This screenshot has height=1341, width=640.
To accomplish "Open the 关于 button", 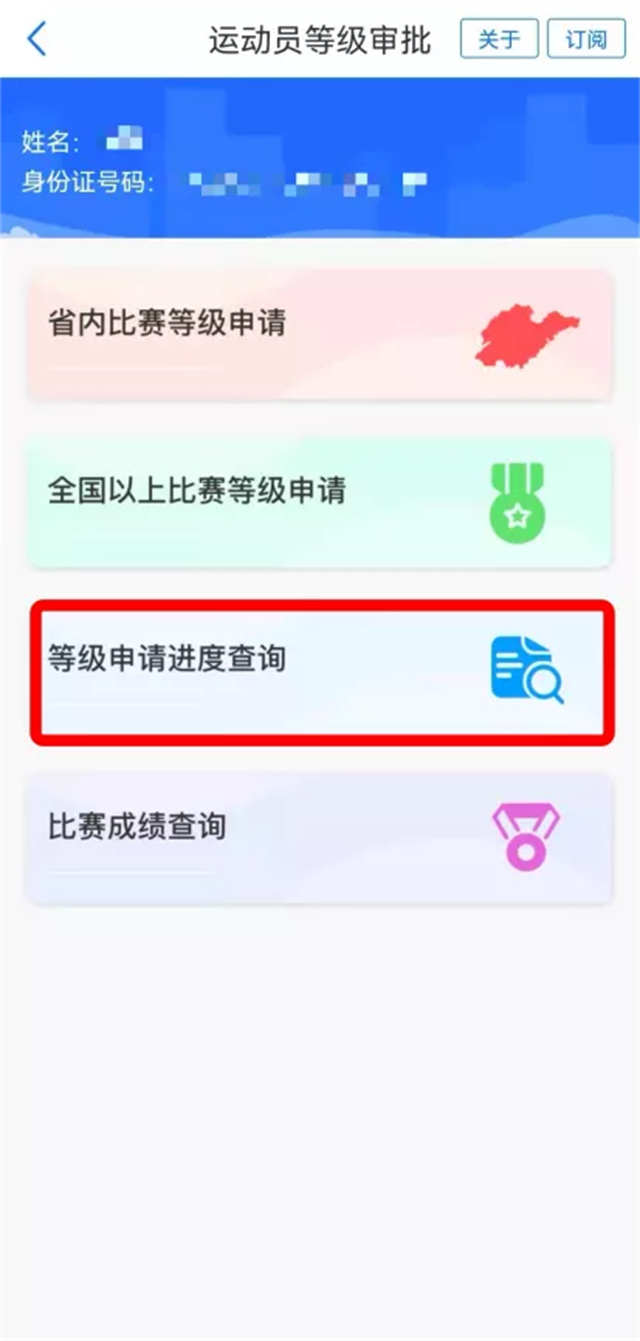I will [x=499, y=39].
